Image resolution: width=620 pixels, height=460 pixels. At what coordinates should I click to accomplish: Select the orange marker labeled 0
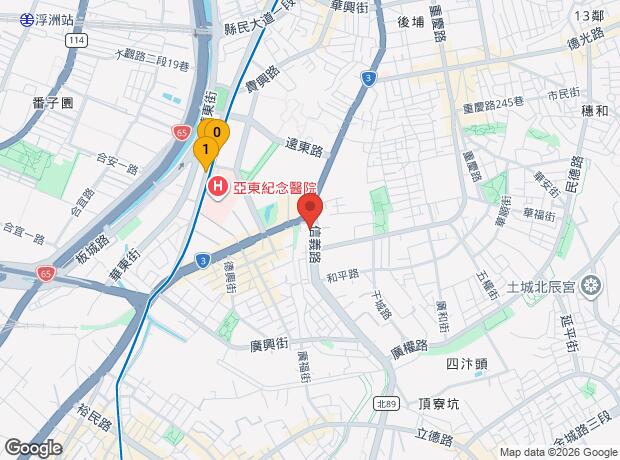click(x=217, y=133)
